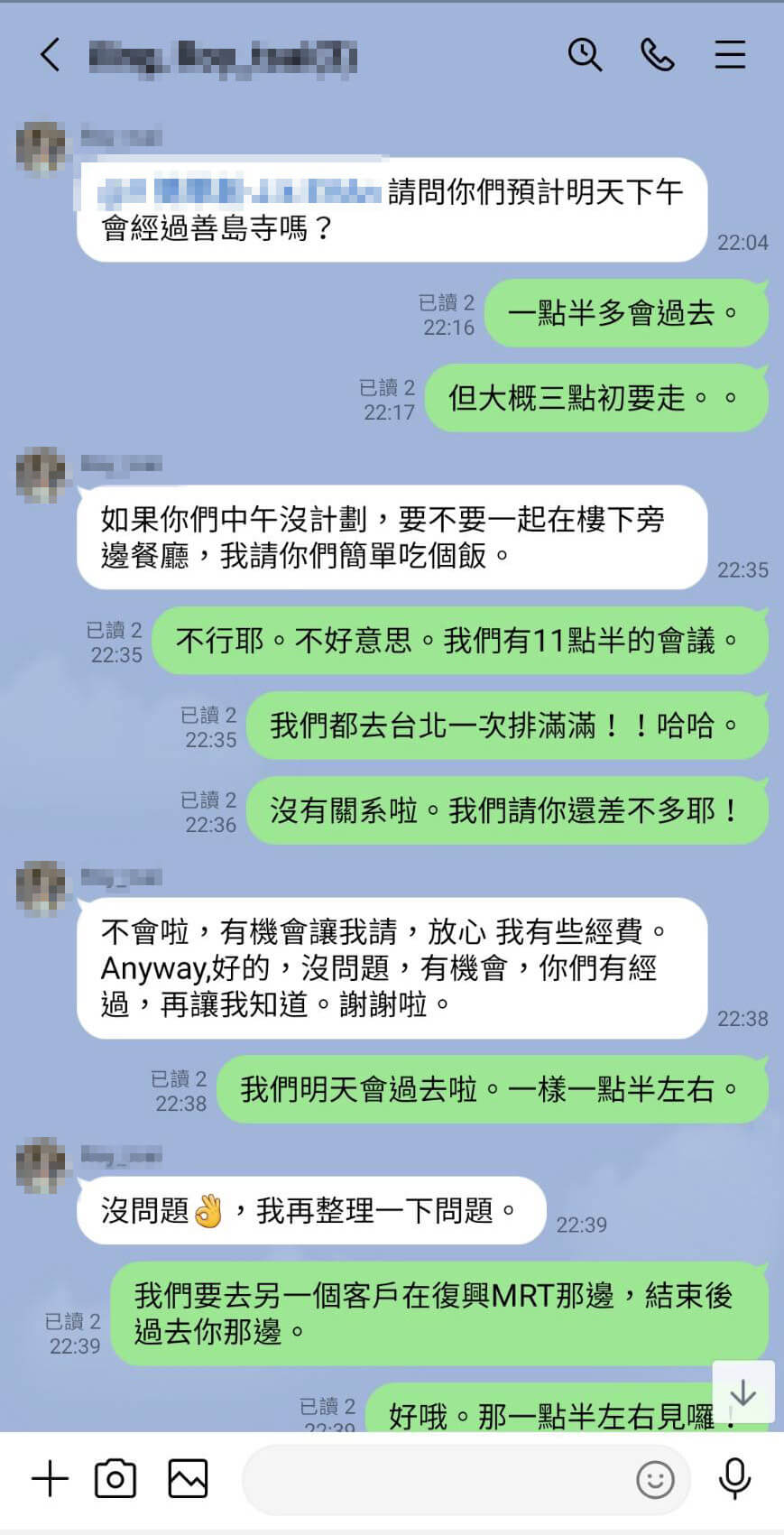Open sender's avatar beside the 善島寺 message

point(42,148)
